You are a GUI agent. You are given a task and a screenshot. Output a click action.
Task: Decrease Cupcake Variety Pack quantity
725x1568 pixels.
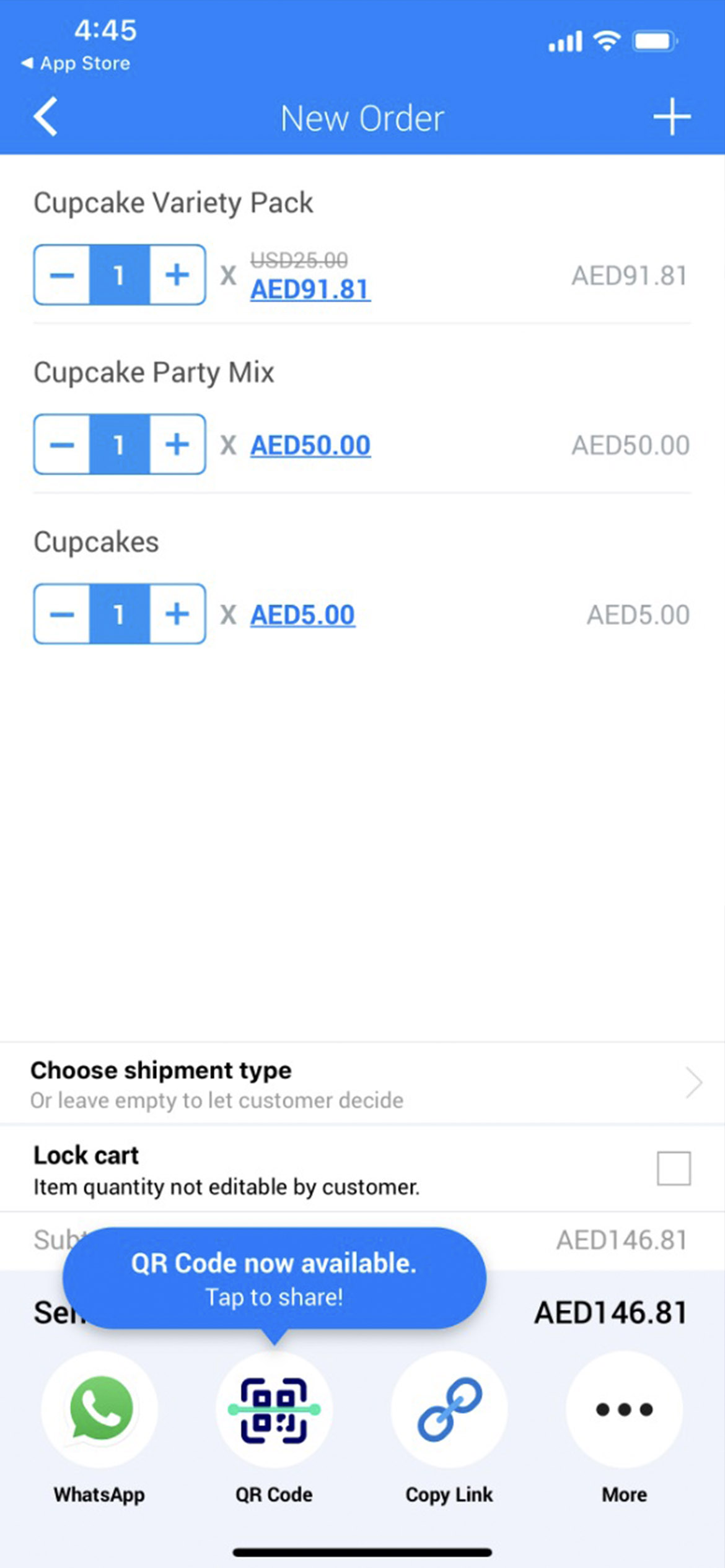(62, 275)
